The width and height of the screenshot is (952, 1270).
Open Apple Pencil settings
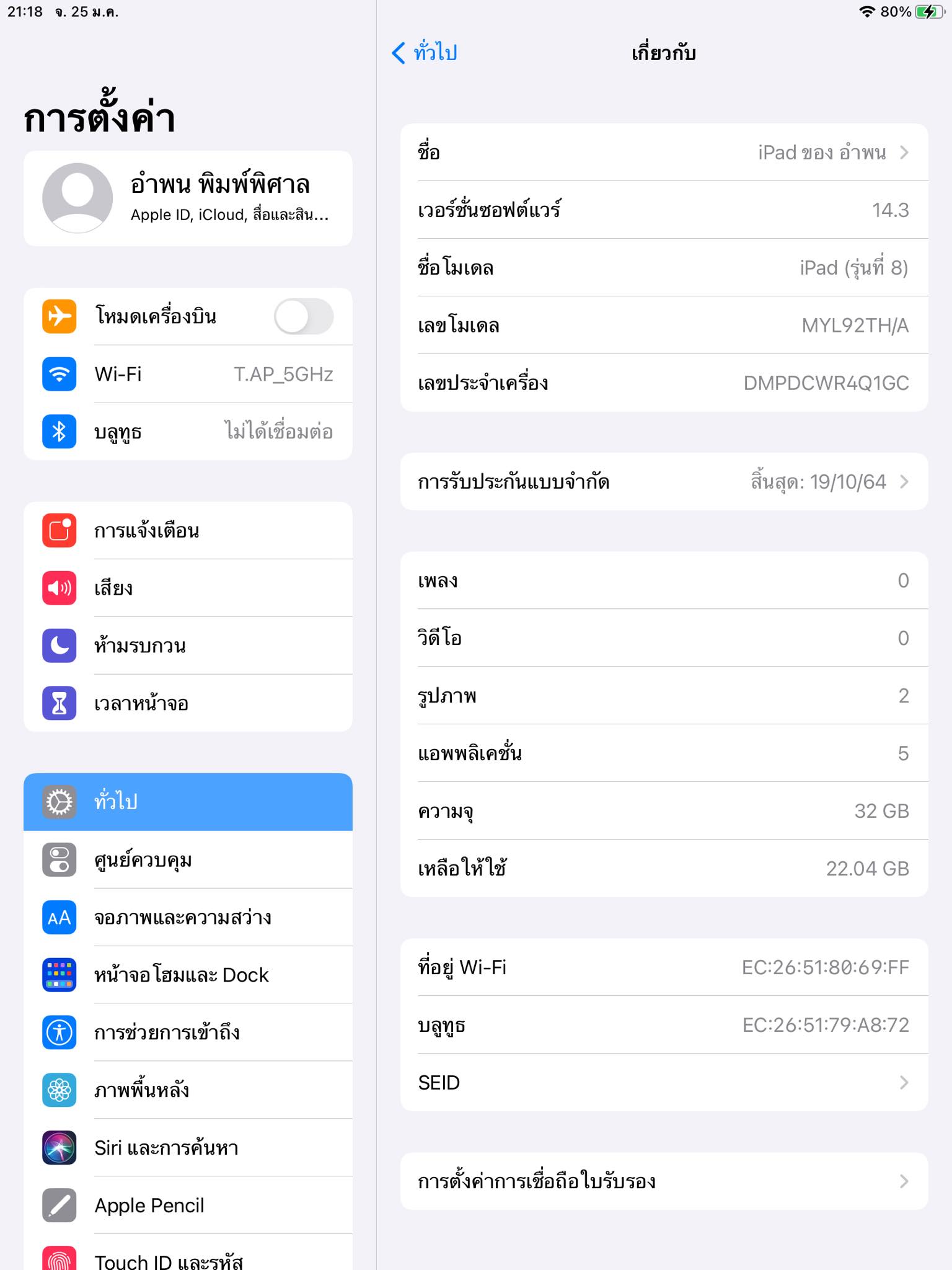pyautogui.click(x=188, y=1206)
